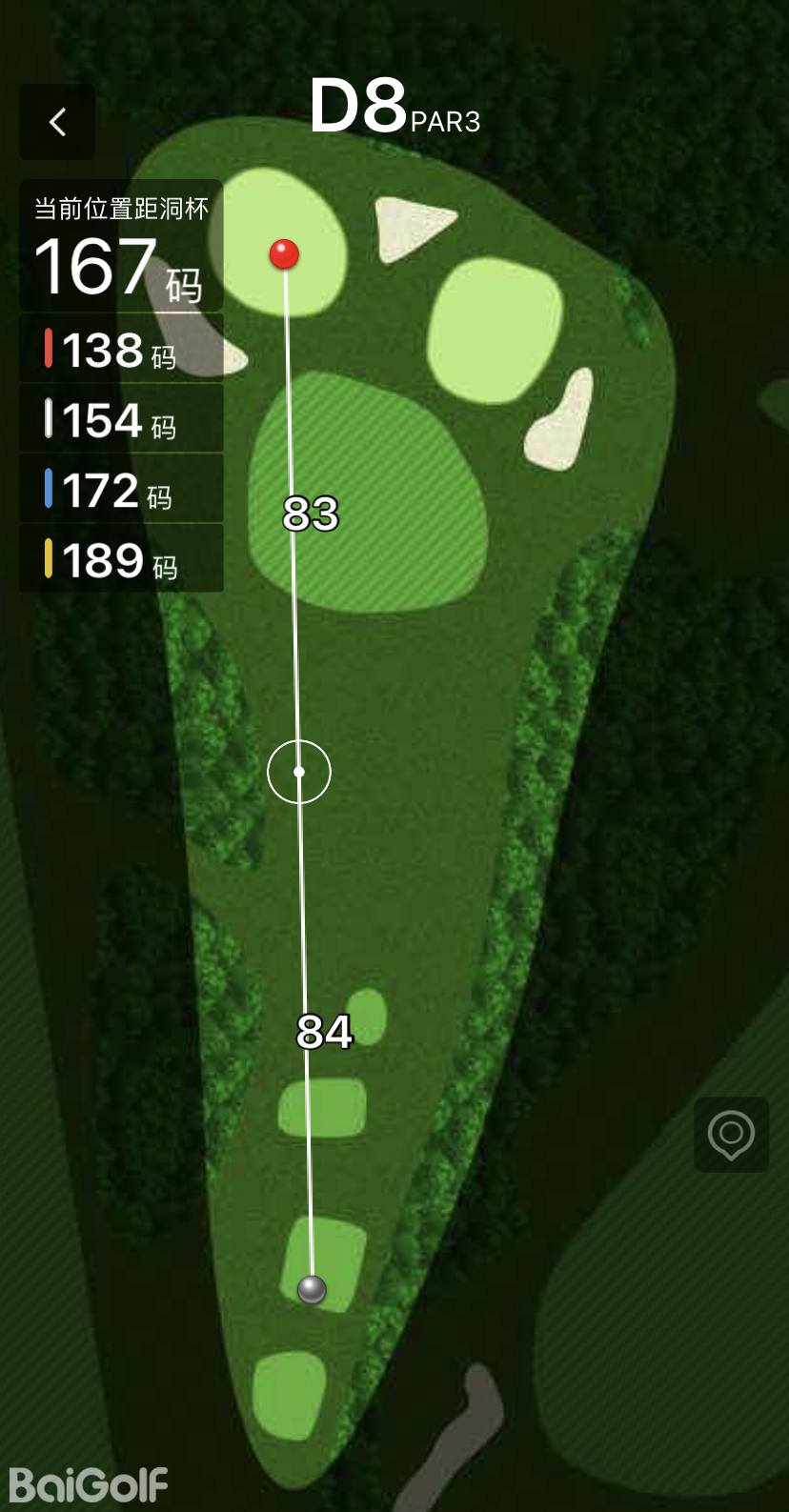Viewport: 789px width, 1512px height.
Task: Tap the back arrow button
Action: click(57, 122)
